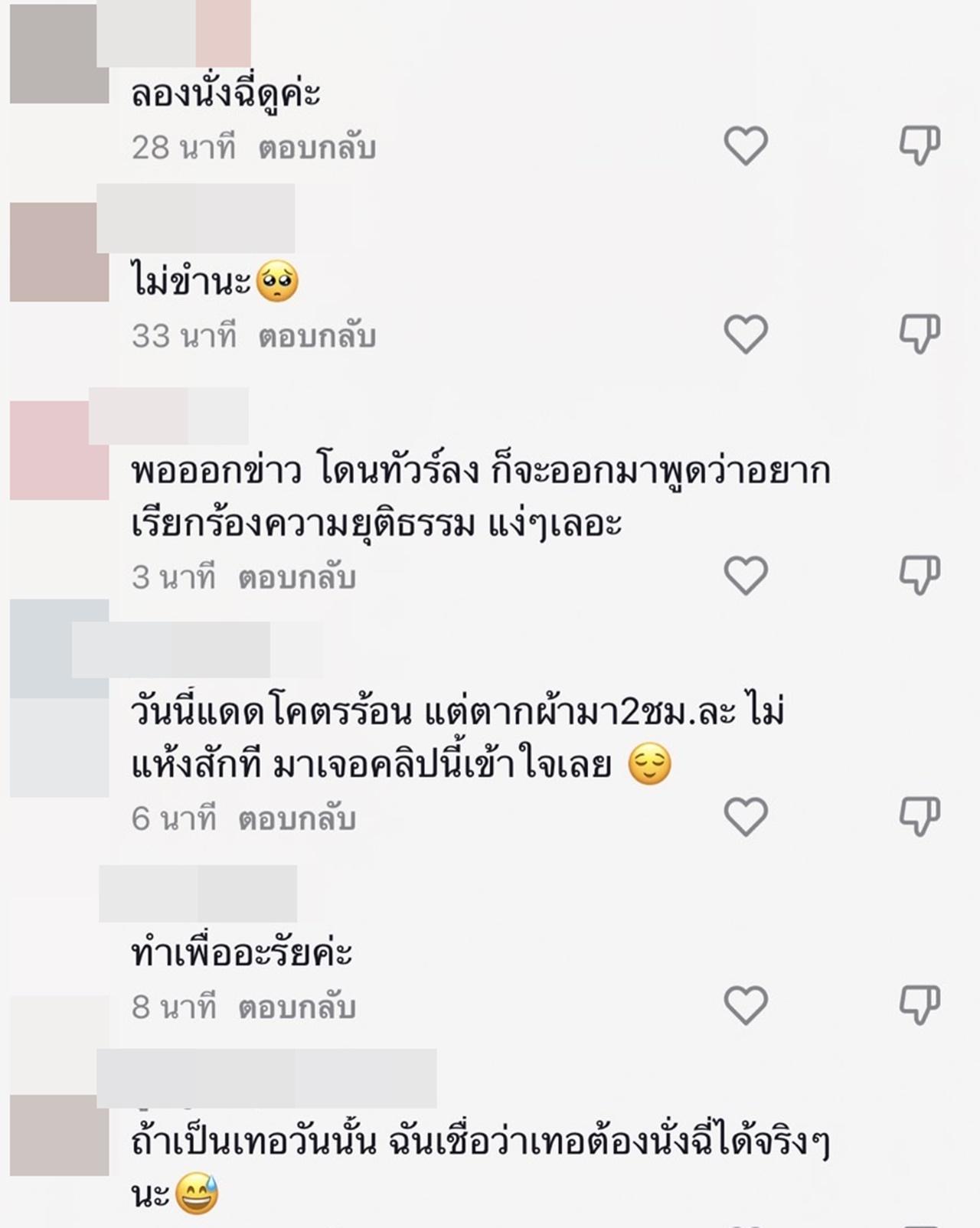The height and width of the screenshot is (1228, 980).
Task: Dislike the comment starting "วันนี้แดดโคตรร้อน"
Action: tap(919, 817)
